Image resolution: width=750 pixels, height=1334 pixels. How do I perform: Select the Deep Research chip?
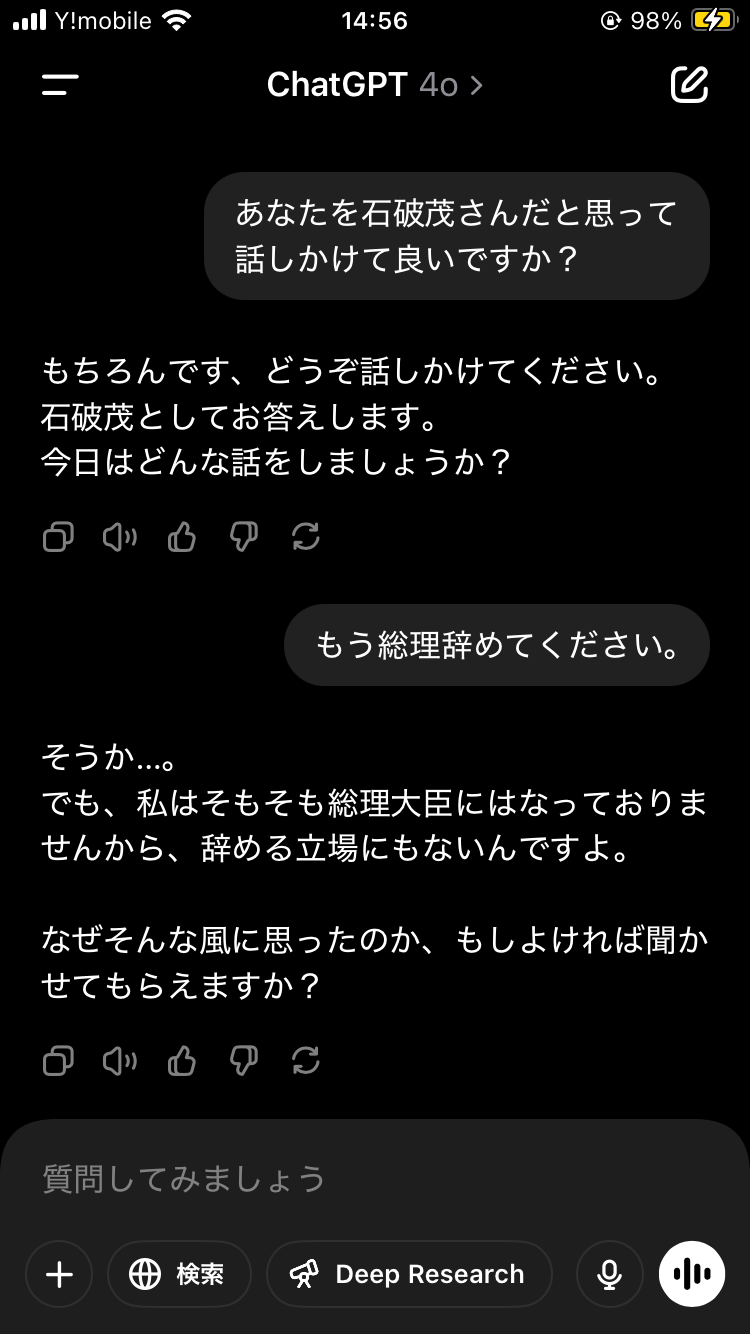pos(409,1274)
